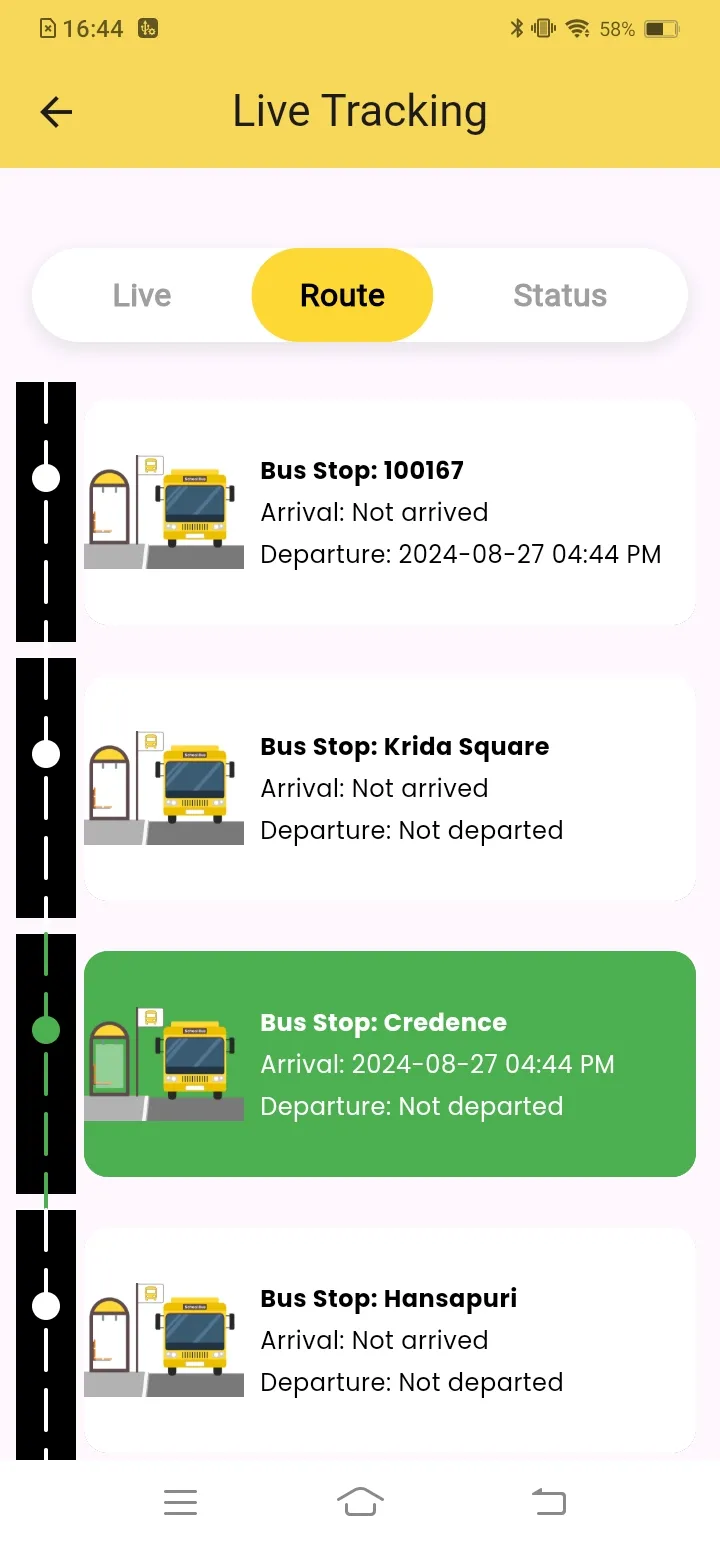Switch to the Live tab

point(141,295)
